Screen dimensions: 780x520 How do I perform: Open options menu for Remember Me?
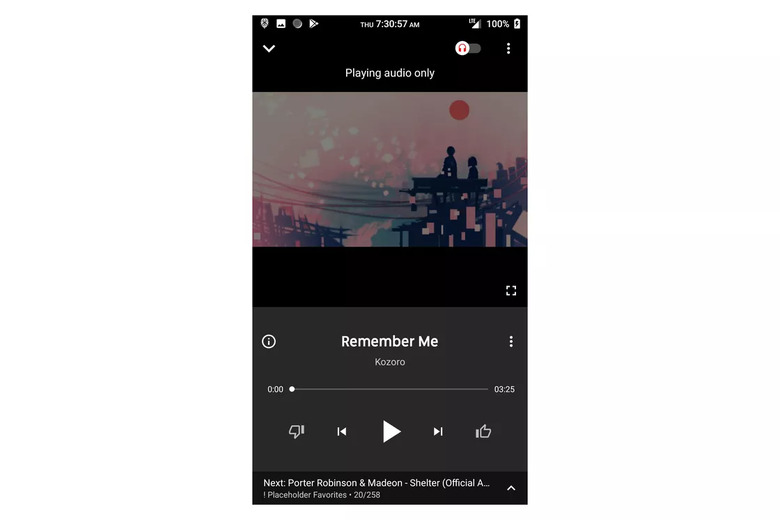[511, 341]
